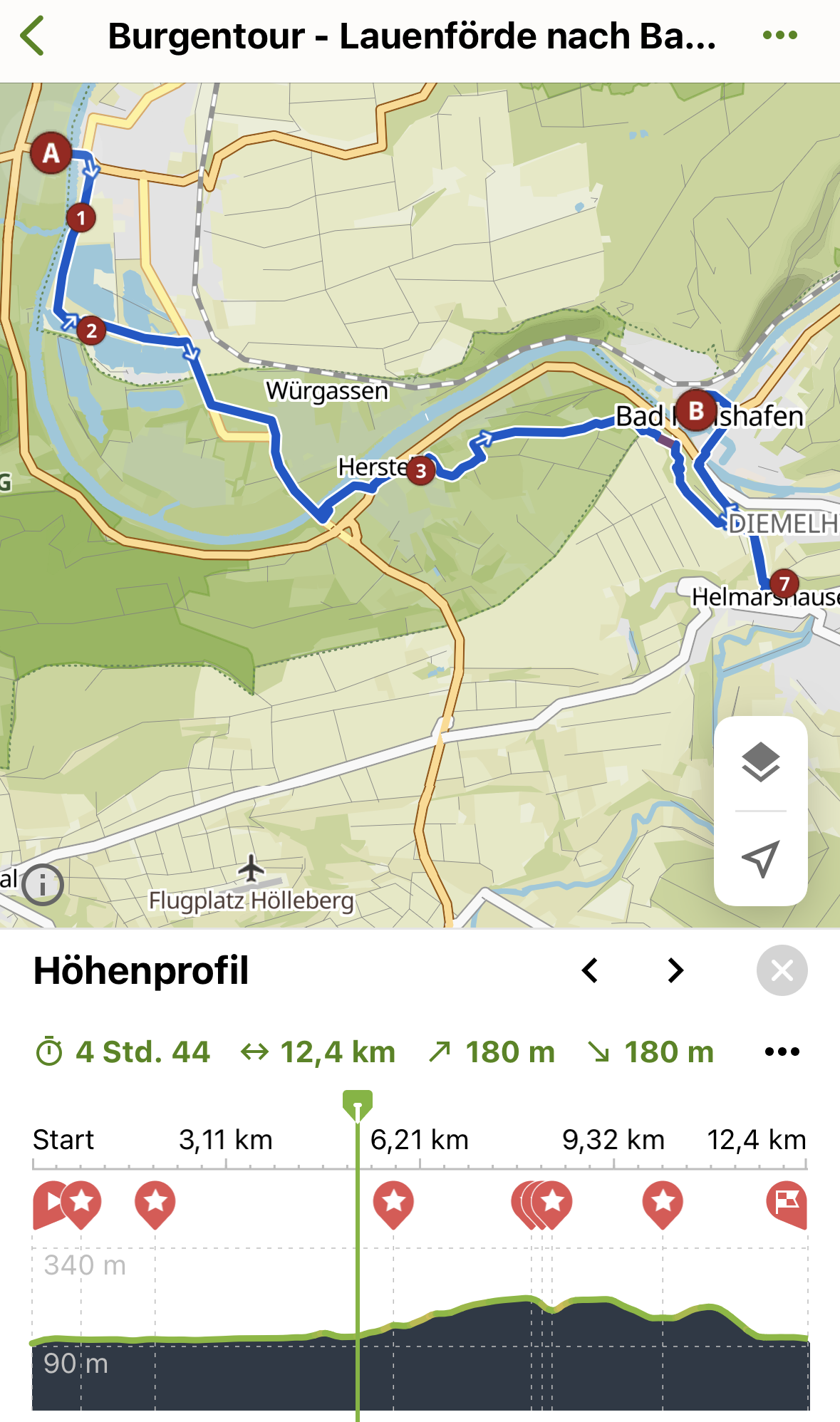This screenshot has height=1422, width=840.
Task: Open the overflow menu in the header
Action: [779, 36]
